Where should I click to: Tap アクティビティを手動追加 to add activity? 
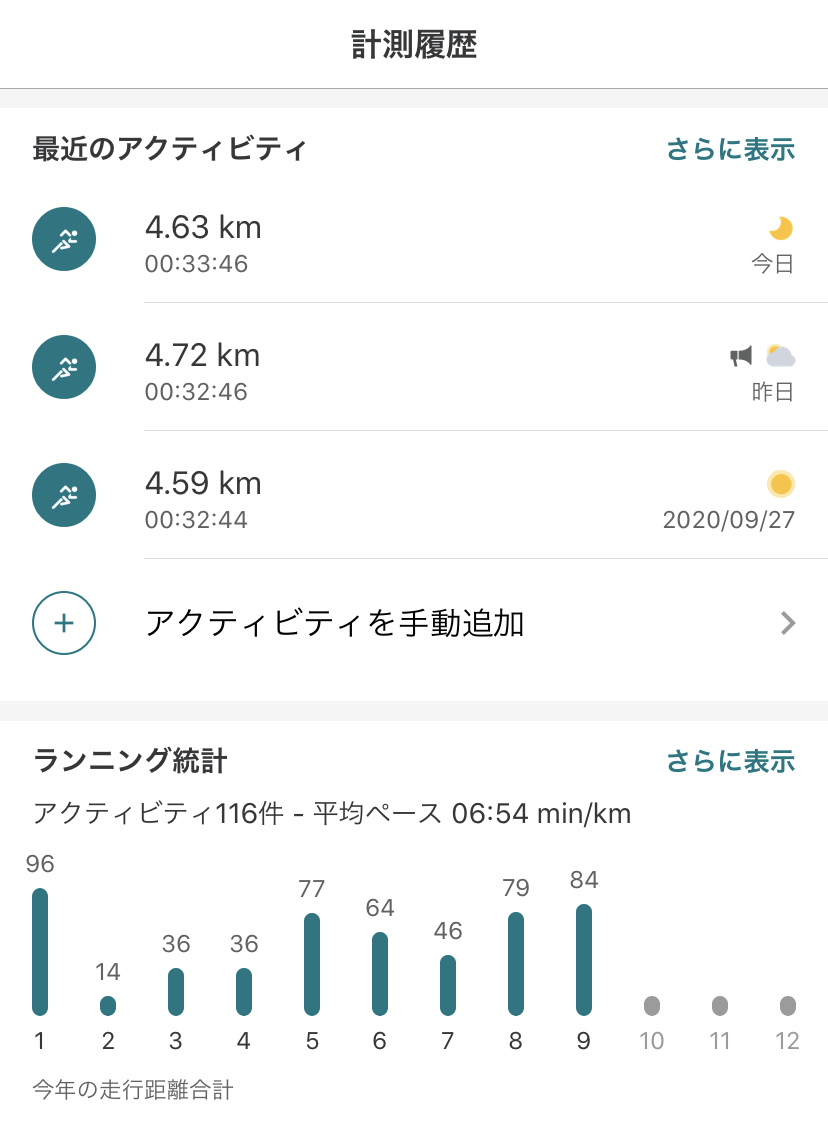point(414,624)
